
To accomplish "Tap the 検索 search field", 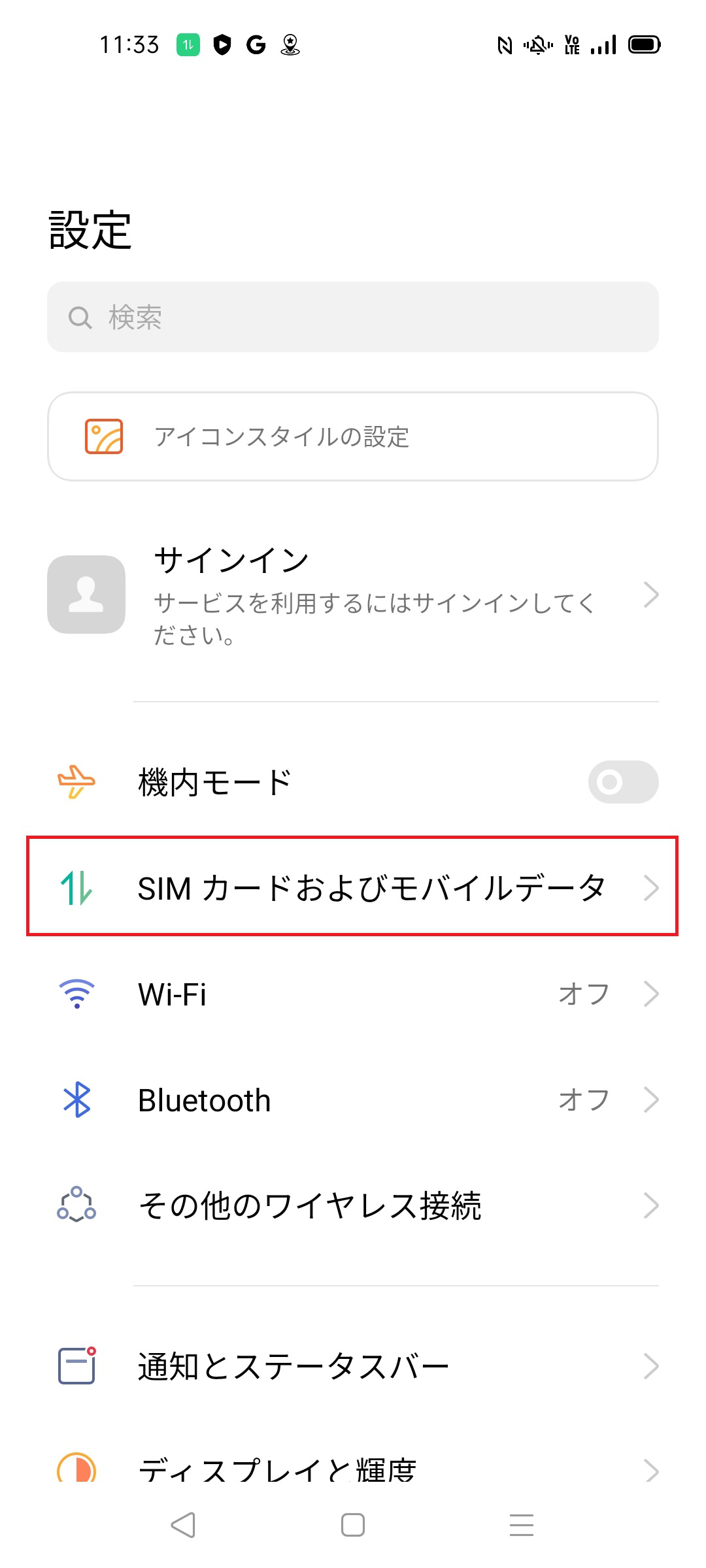I will point(353,317).
